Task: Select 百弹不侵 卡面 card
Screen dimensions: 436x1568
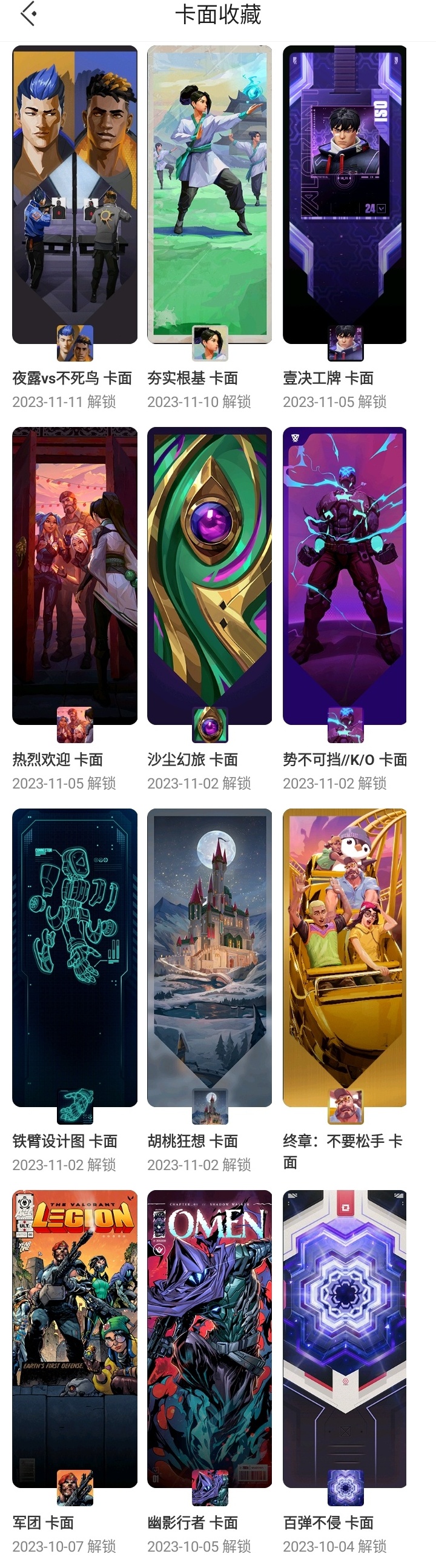Action: tap(345, 1338)
